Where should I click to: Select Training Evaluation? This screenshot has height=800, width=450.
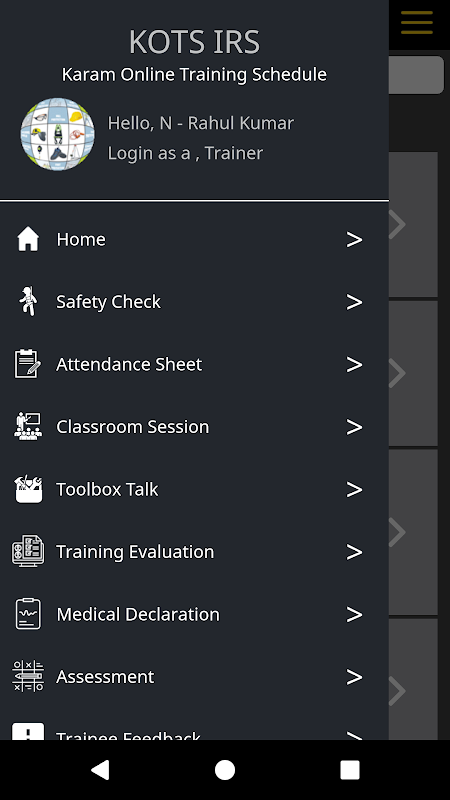(x=194, y=552)
